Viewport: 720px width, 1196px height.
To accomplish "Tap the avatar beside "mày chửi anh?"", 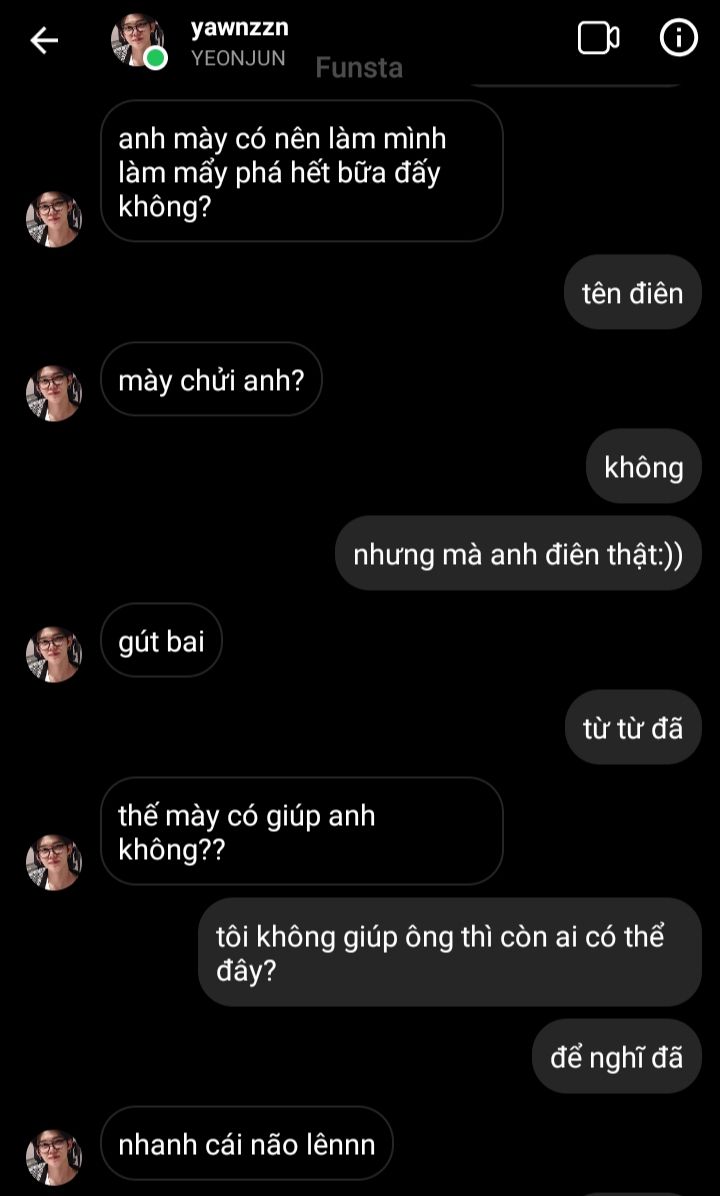I will 53,393.
